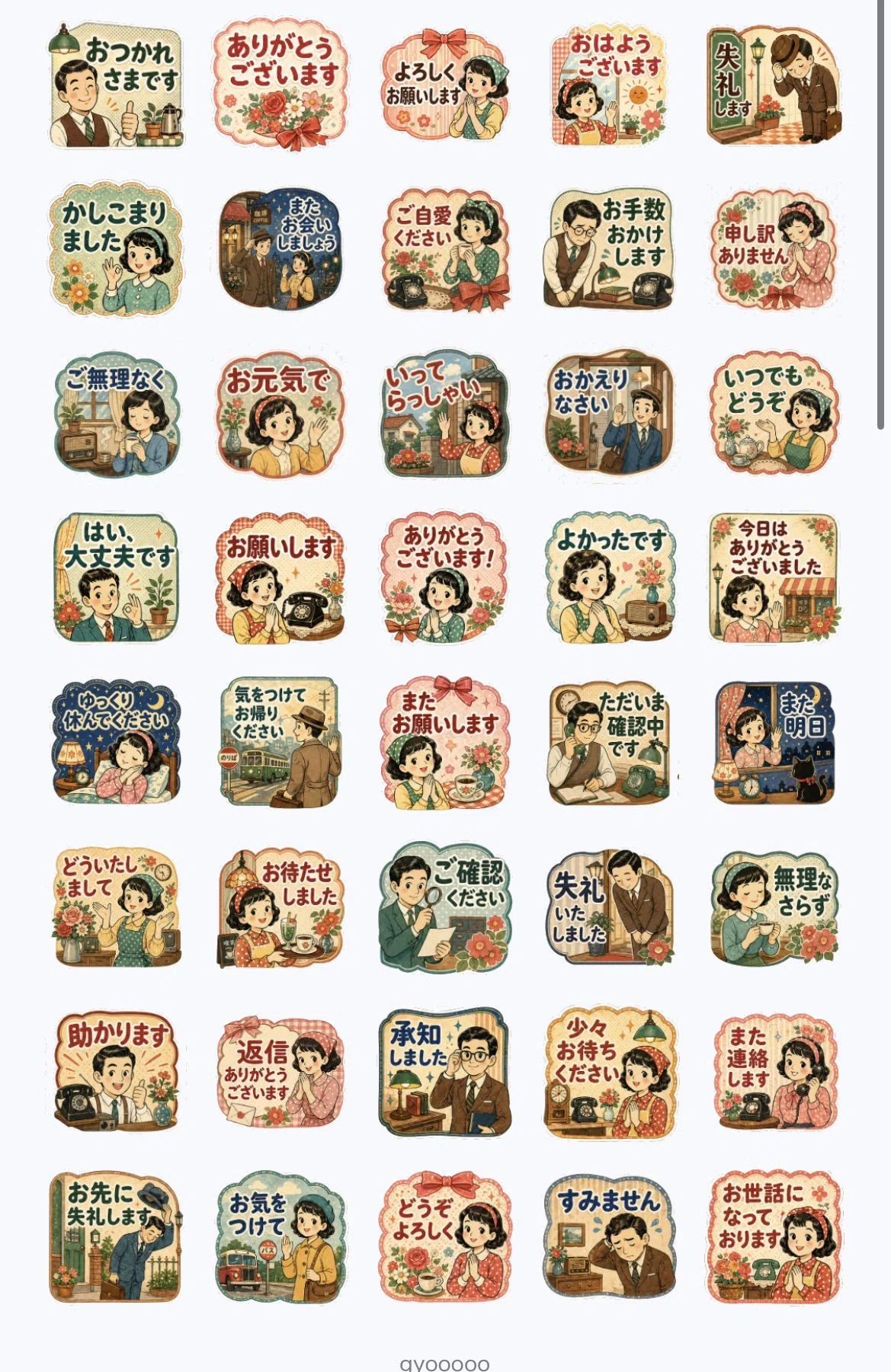Select the おはようございます sticker

[x=610, y=85]
